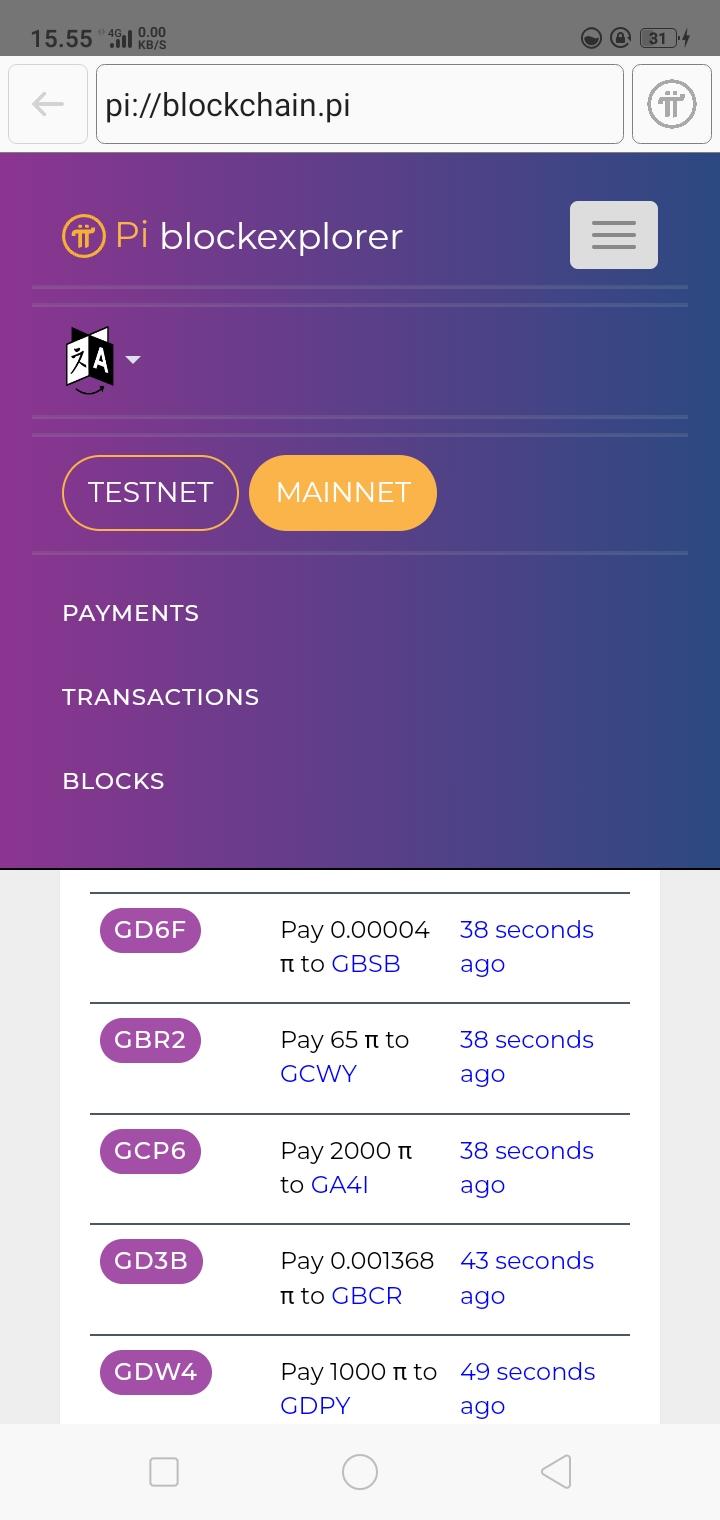The image size is (720, 1520).
Task: Tap the pi://blockchain.pi address bar
Action: coord(359,104)
